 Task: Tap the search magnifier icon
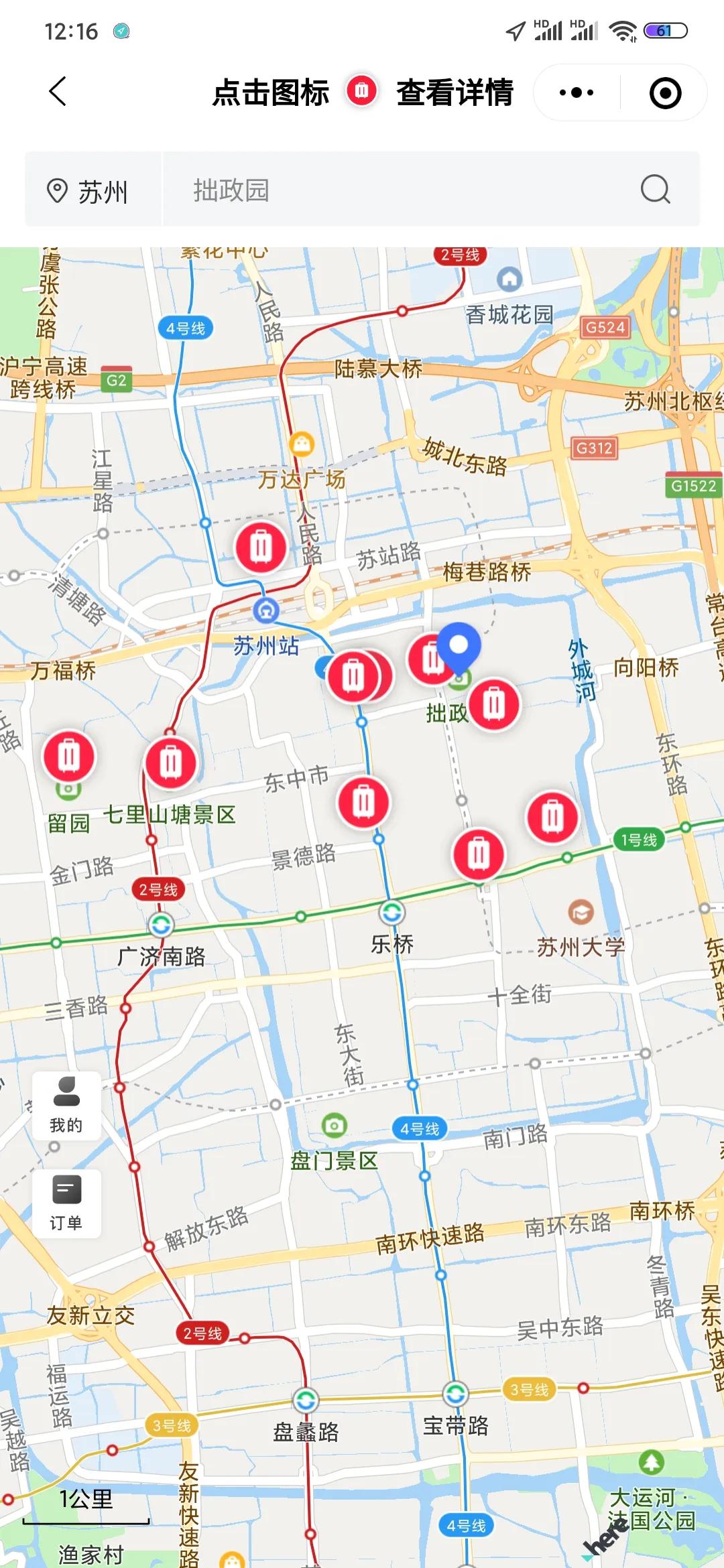pyautogui.click(x=656, y=190)
